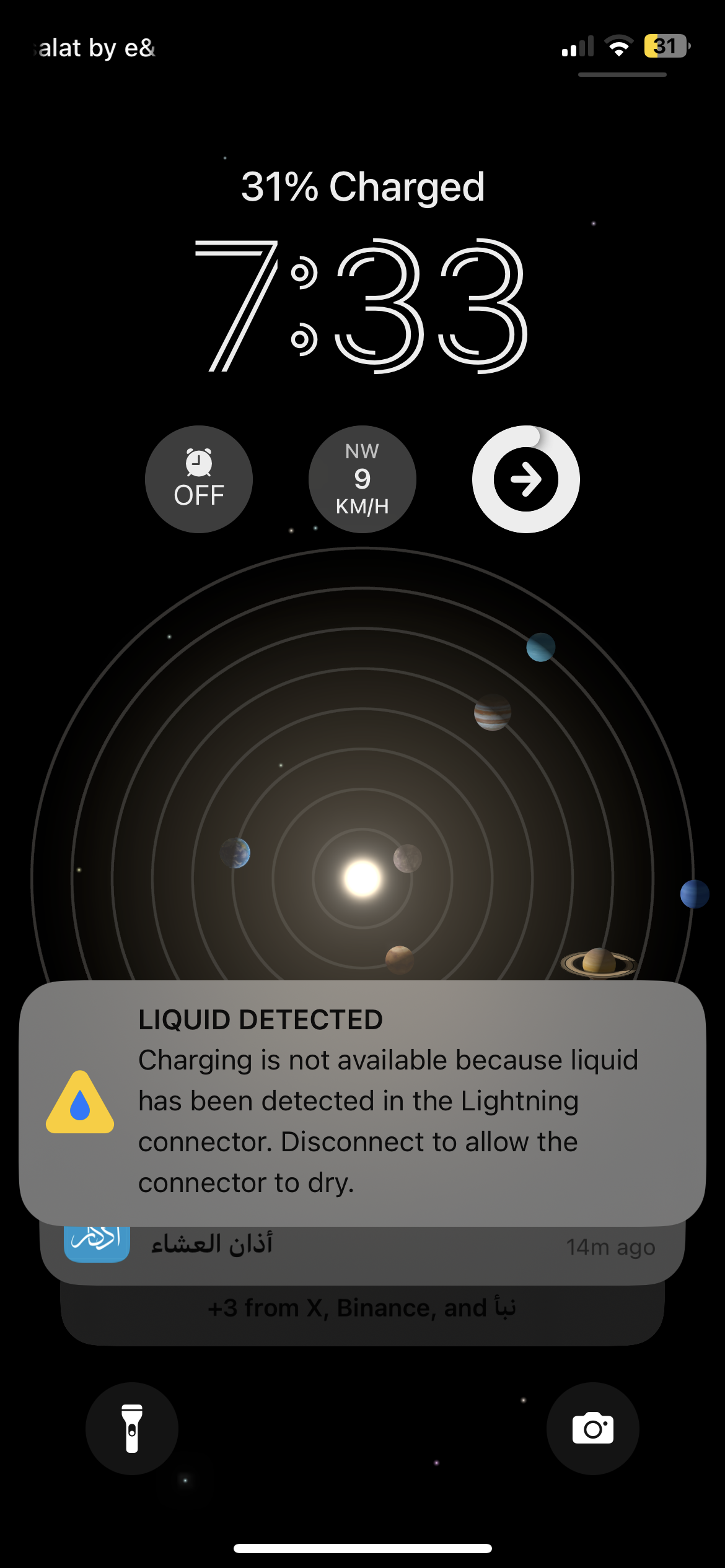The image size is (725, 1568).
Task: Open the camera from lock screen
Action: point(592,1428)
